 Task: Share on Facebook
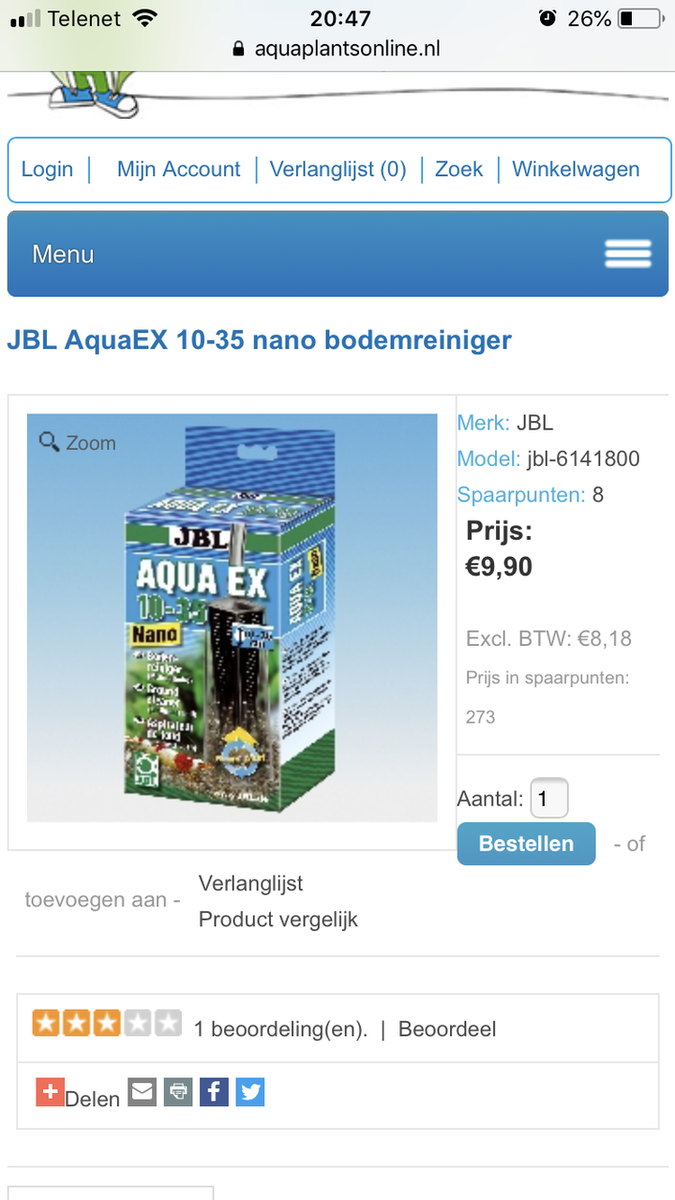point(214,1091)
